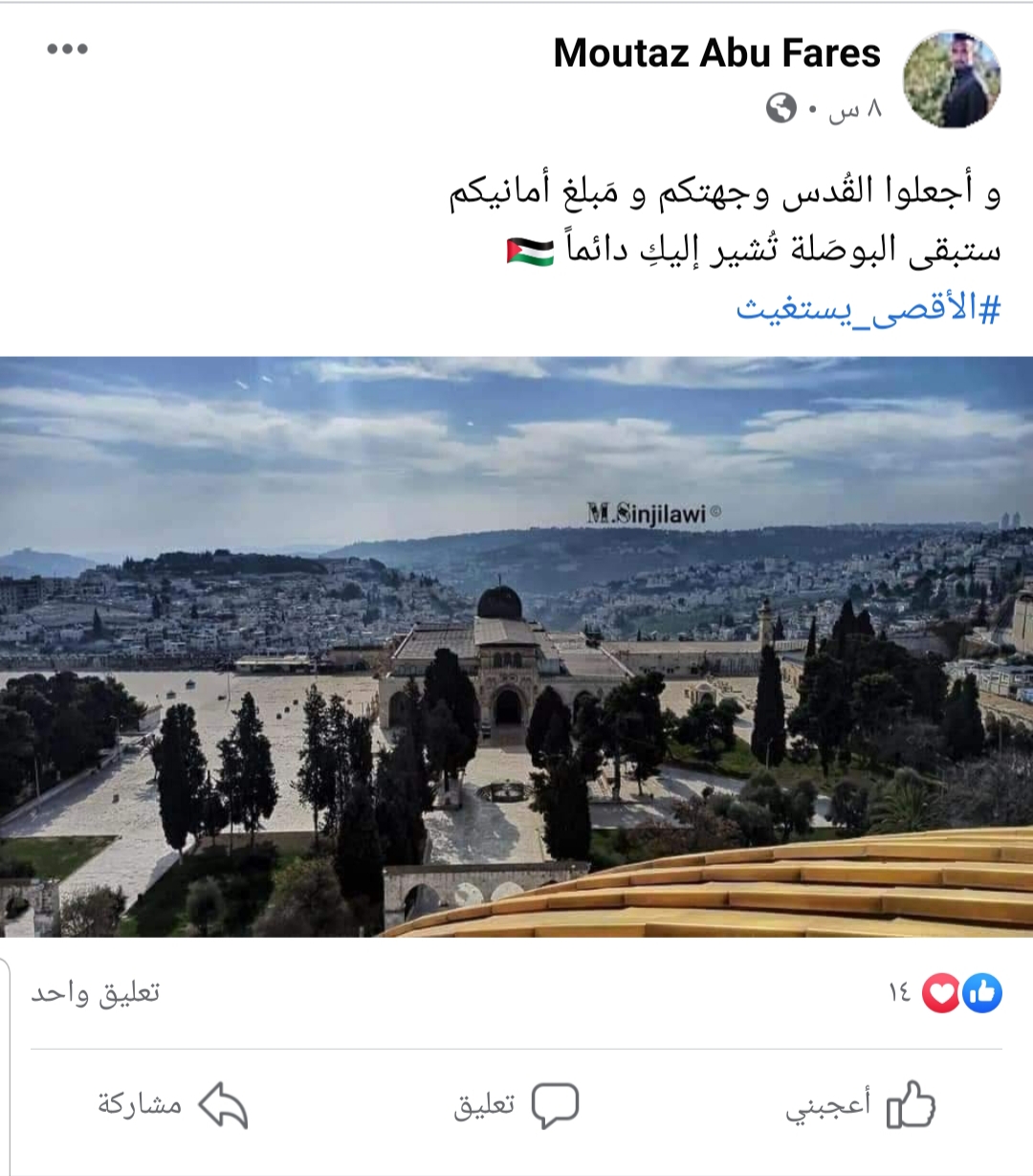Open Moutaz Abu Fares's profile picture
This screenshot has height=1176, width=1033.
[952, 79]
